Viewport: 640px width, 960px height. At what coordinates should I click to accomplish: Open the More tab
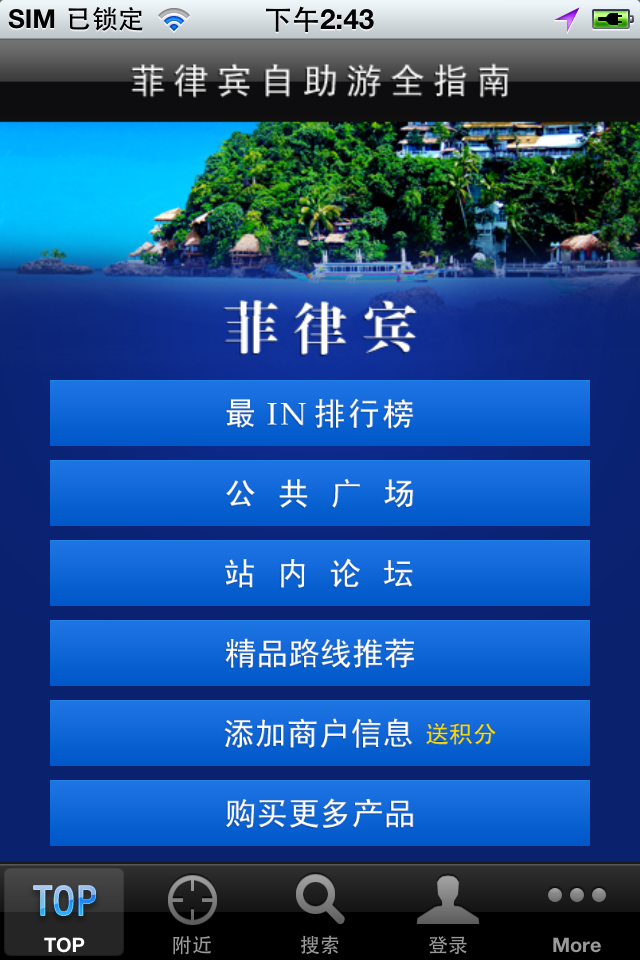coord(576,912)
